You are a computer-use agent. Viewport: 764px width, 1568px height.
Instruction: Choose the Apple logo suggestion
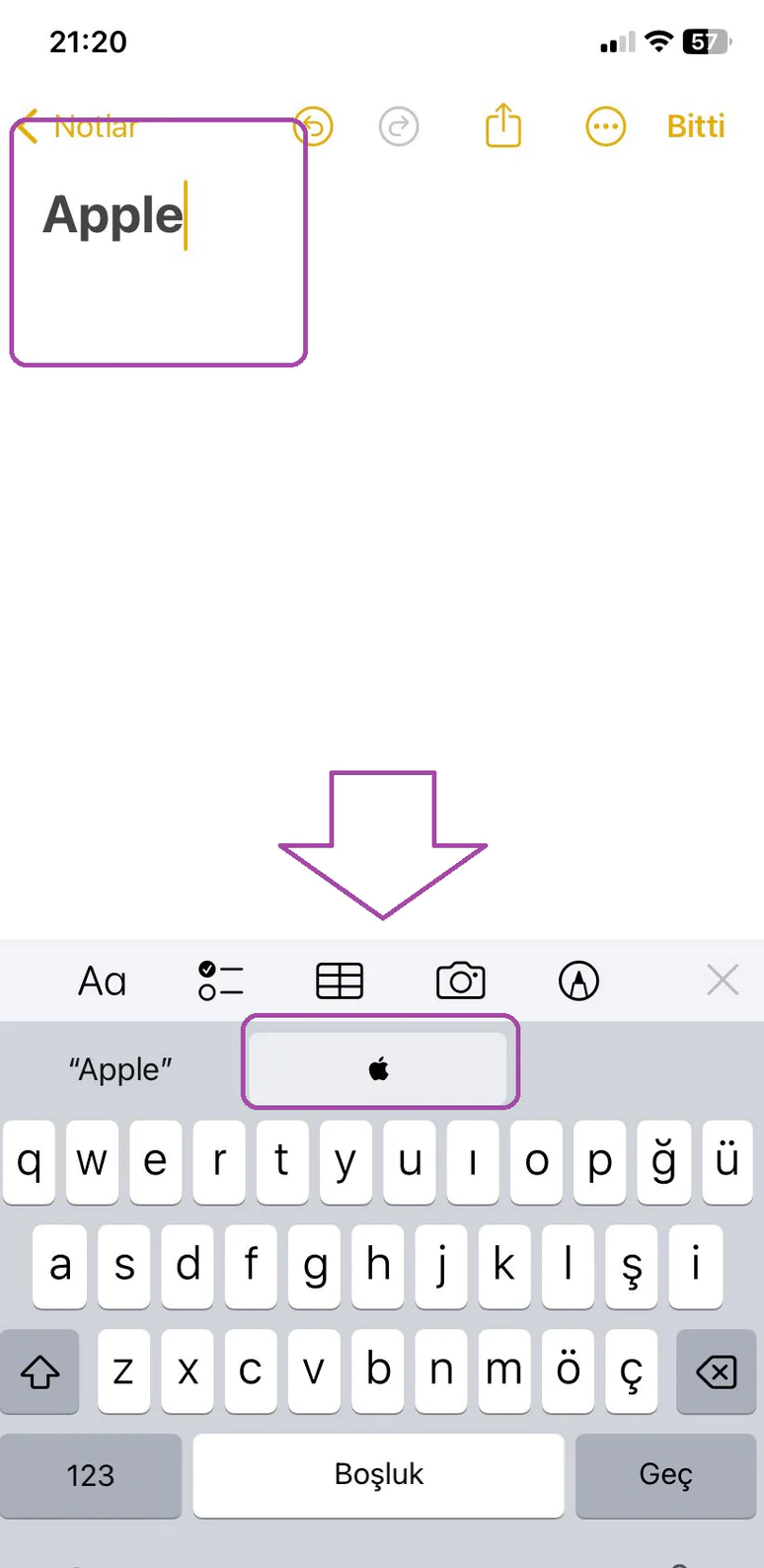tap(379, 1068)
